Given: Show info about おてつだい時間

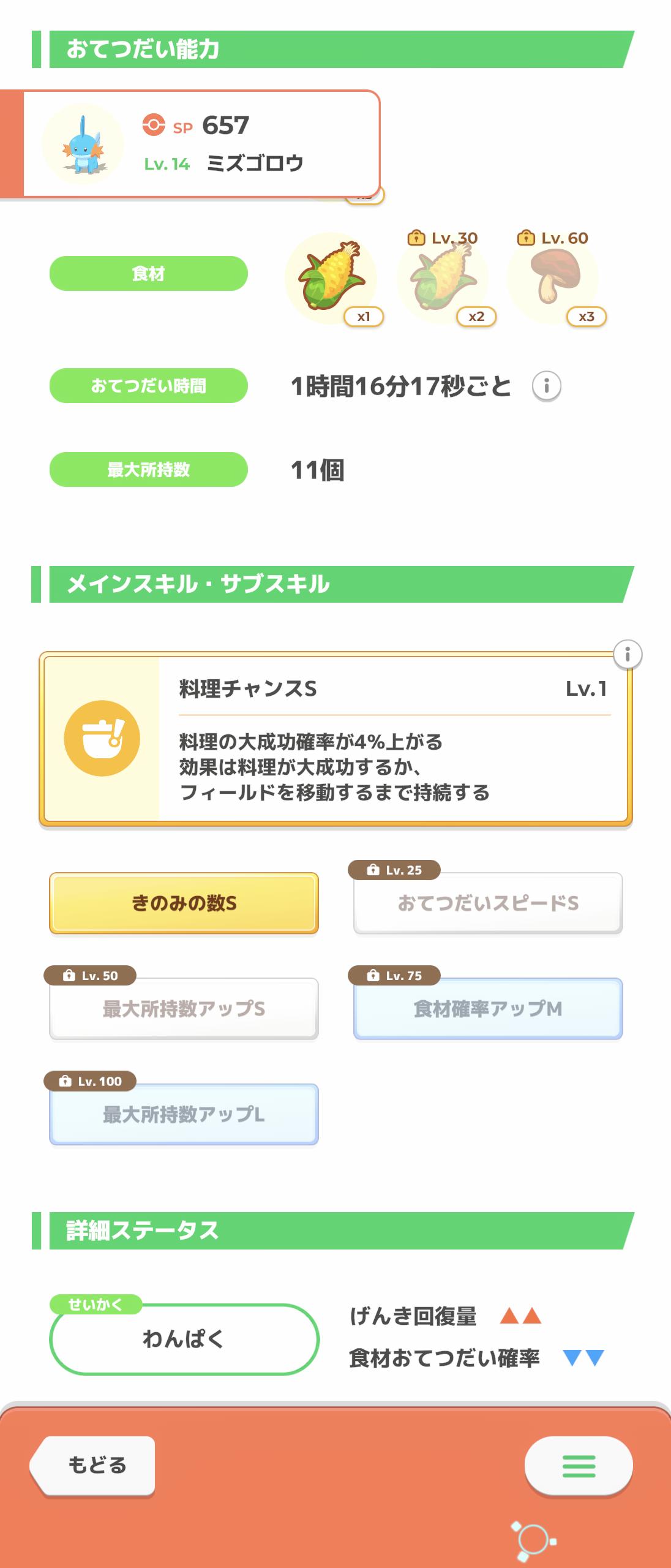Looking at the screenshot, I should [x=546, y=386].
